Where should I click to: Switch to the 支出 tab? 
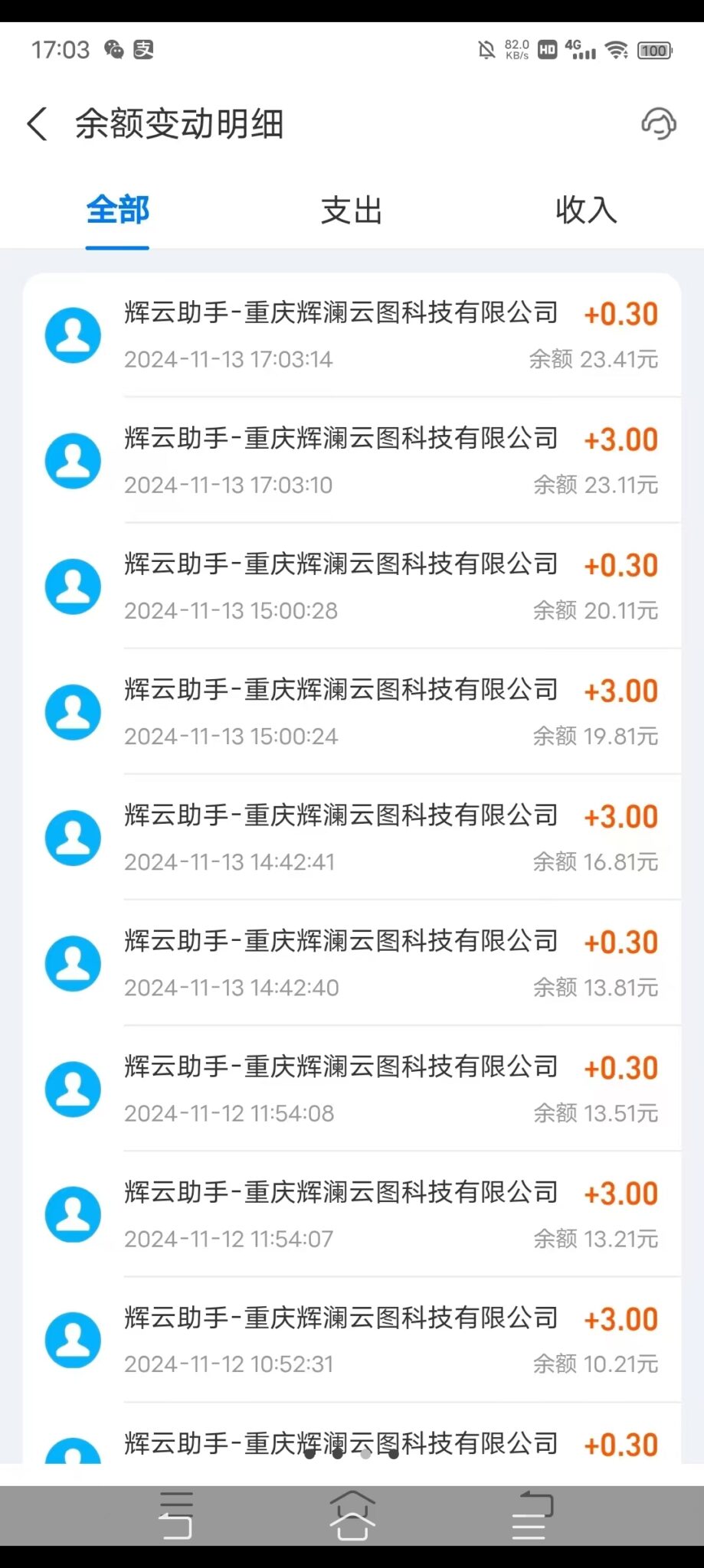[x=352, y=211]
